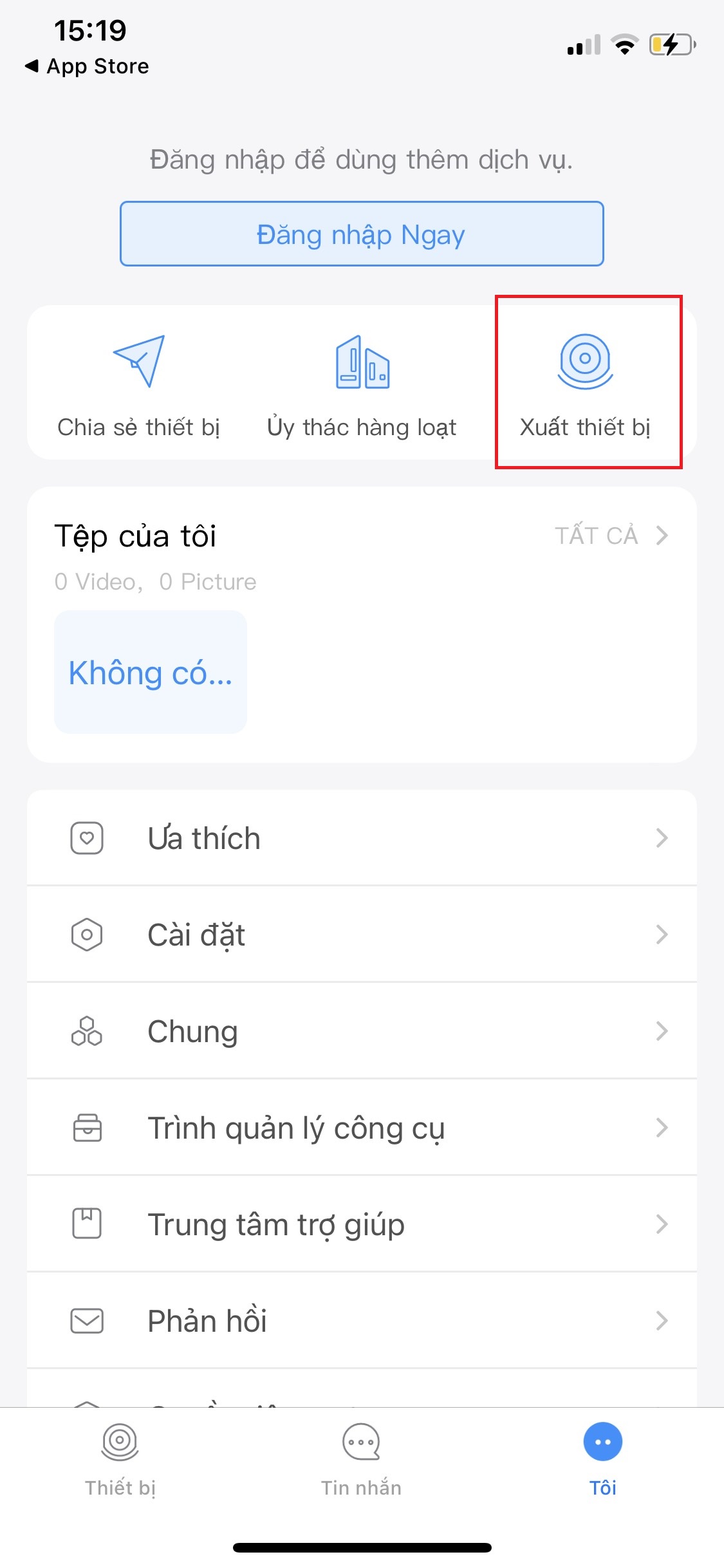Open Trung tâm trợ giúp
This screenshot has width=724, height=1568.
(x=362, y=1224)
